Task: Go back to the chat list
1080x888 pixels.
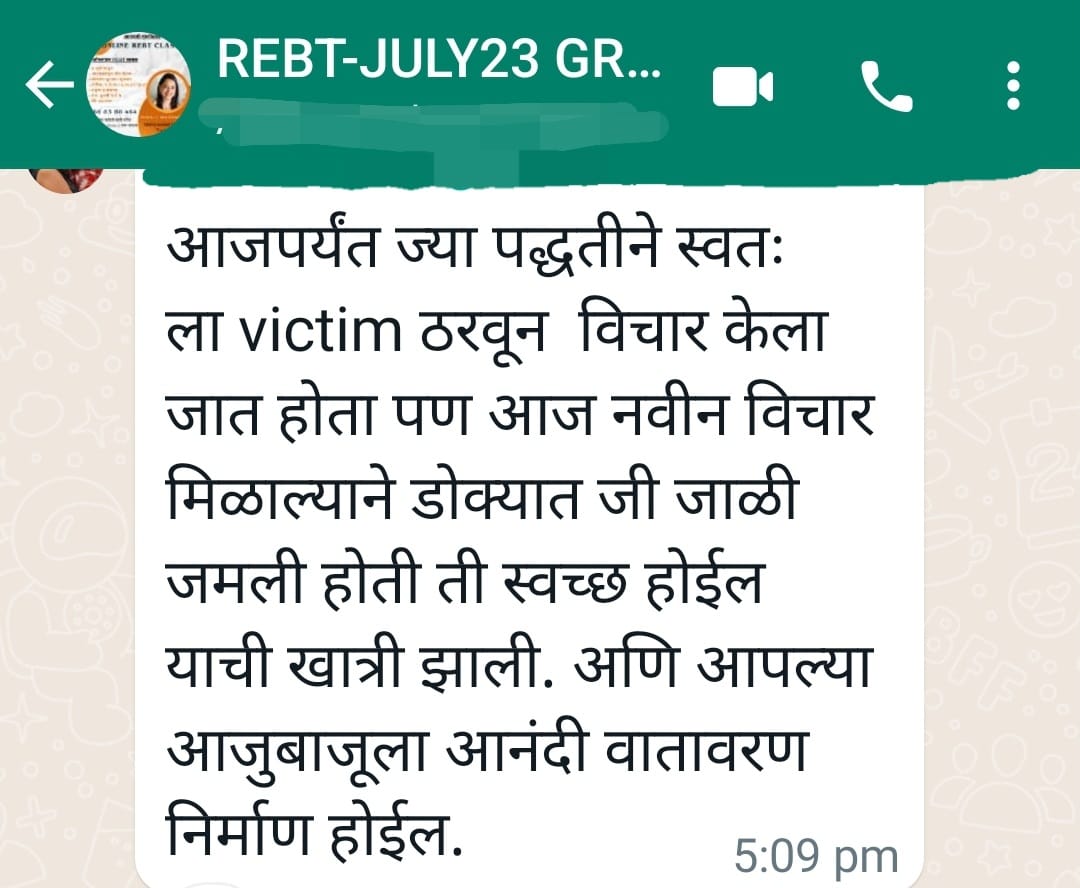Action: tap(48, 86)
